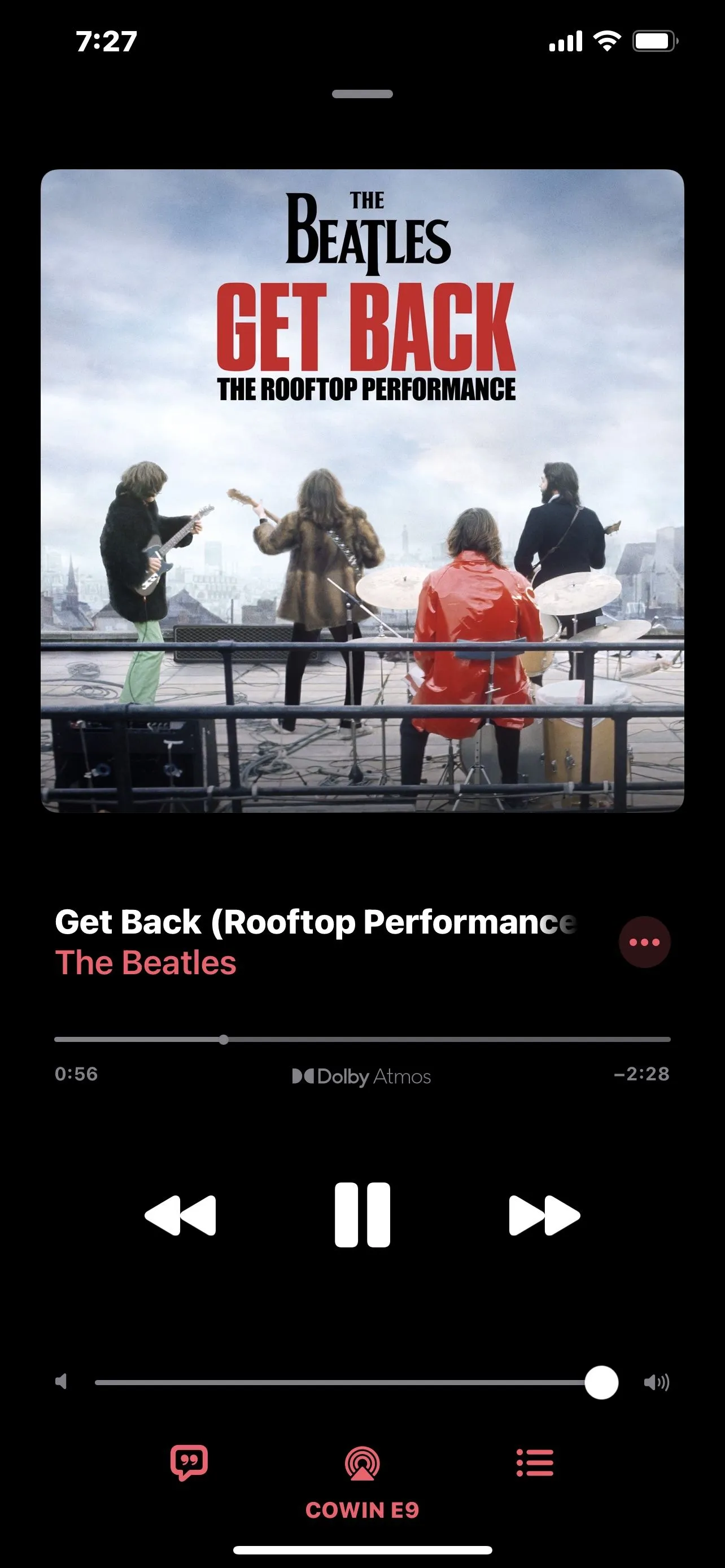
Task: Show song lyrics
Action: pos(189,1462)
